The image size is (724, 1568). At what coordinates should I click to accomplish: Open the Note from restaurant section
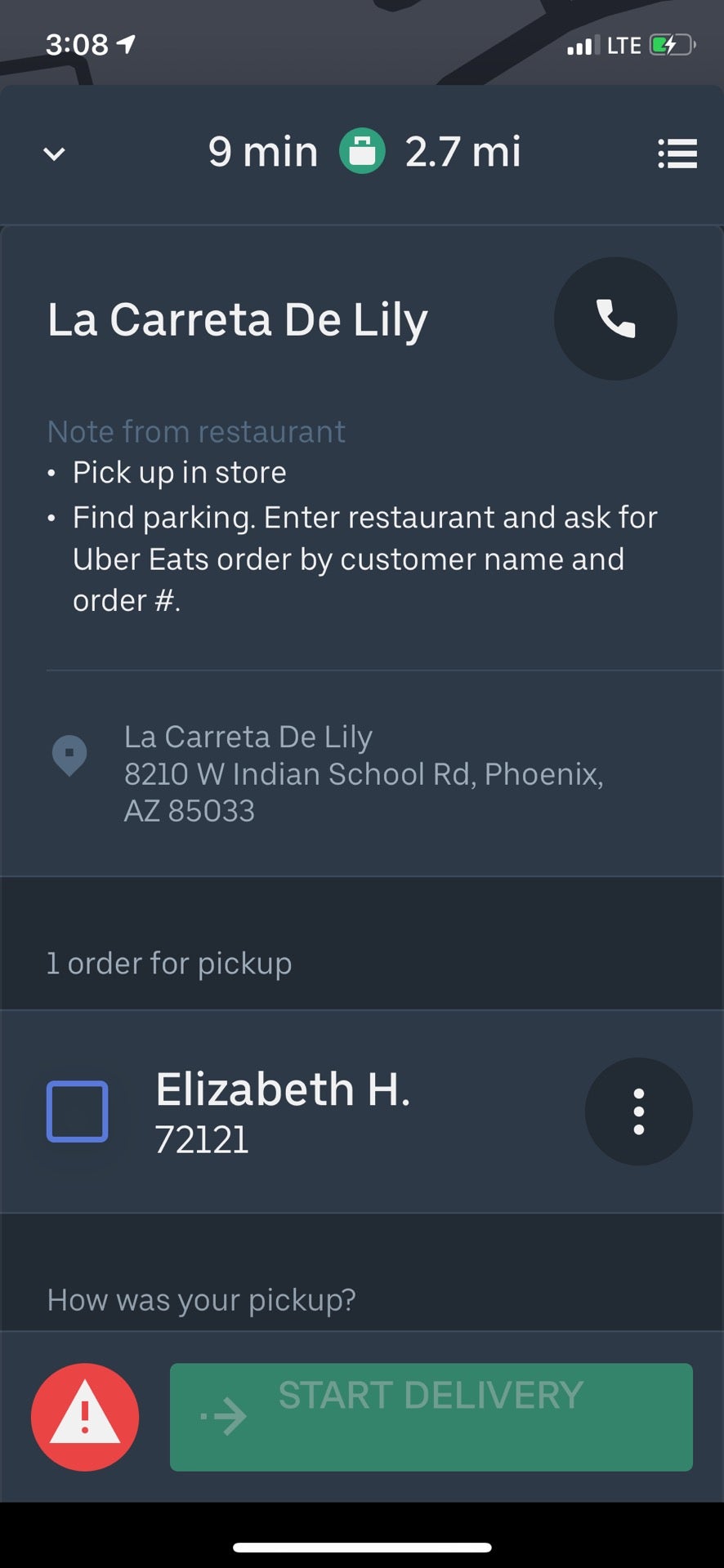(196, 431)
